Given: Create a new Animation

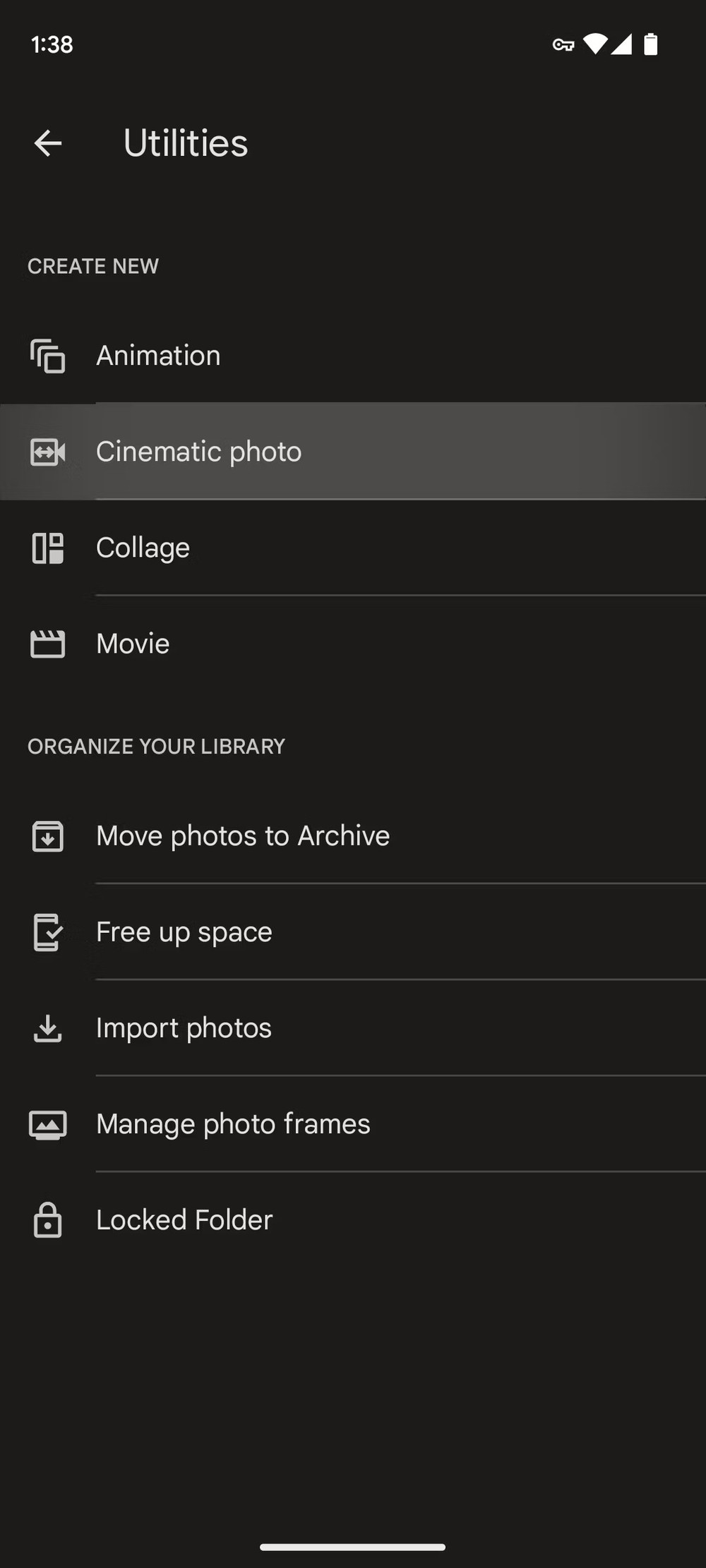Looking at the screenshot, I should click(x=353, y=355).
